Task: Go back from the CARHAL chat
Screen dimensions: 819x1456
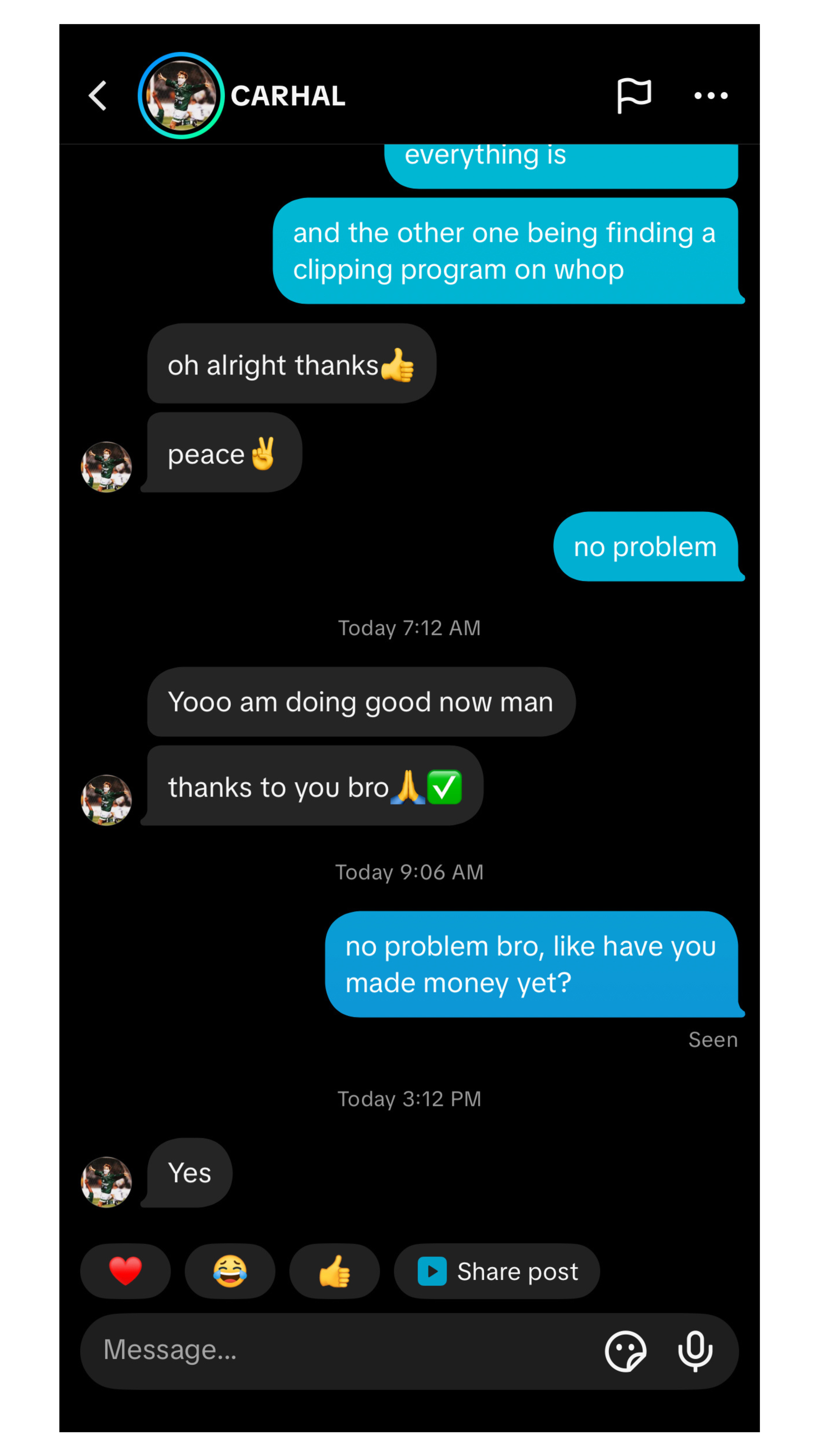Action: (x=98, y=96)
